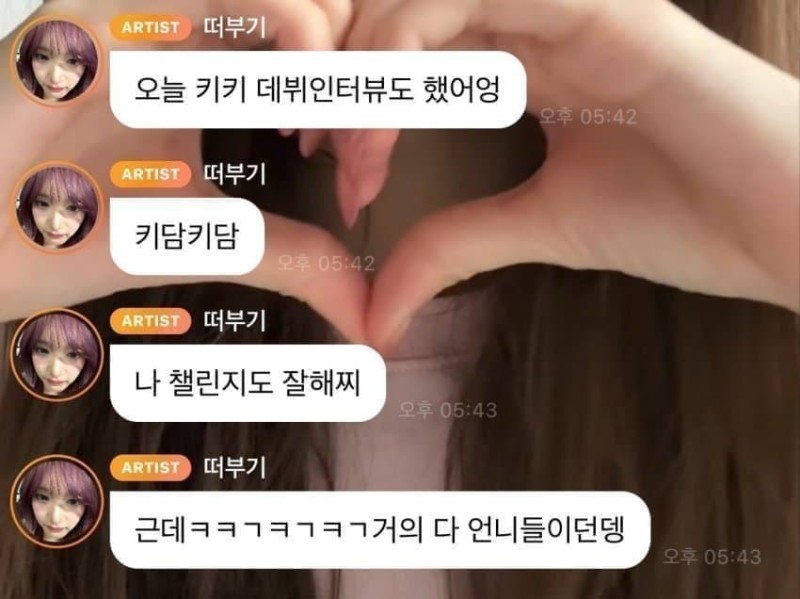The height and width of the screenshot is (599, 800).
Task: Open the 떠부기 avatar beside the '오늘 키키 데뷔인터뷰도 했어엉' message
Action: coord(56,59)
